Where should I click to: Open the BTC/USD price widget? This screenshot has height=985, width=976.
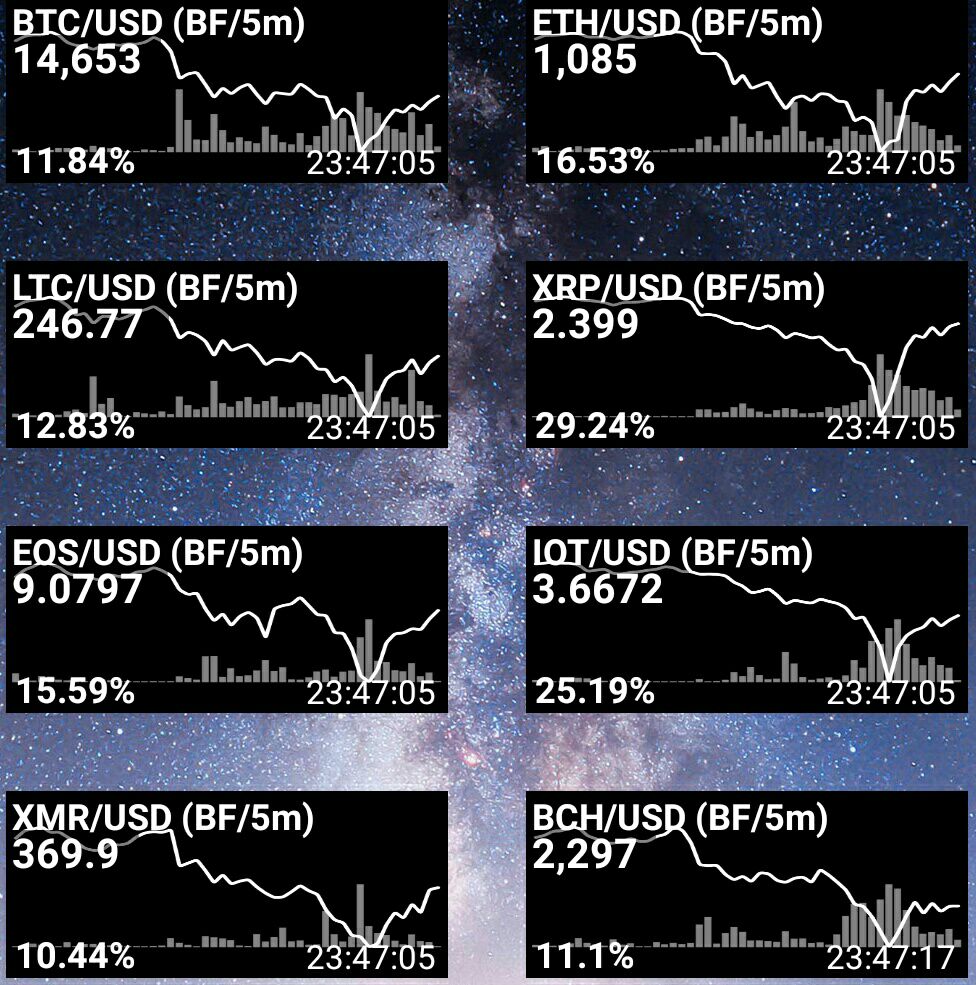(x=227, y=92)
